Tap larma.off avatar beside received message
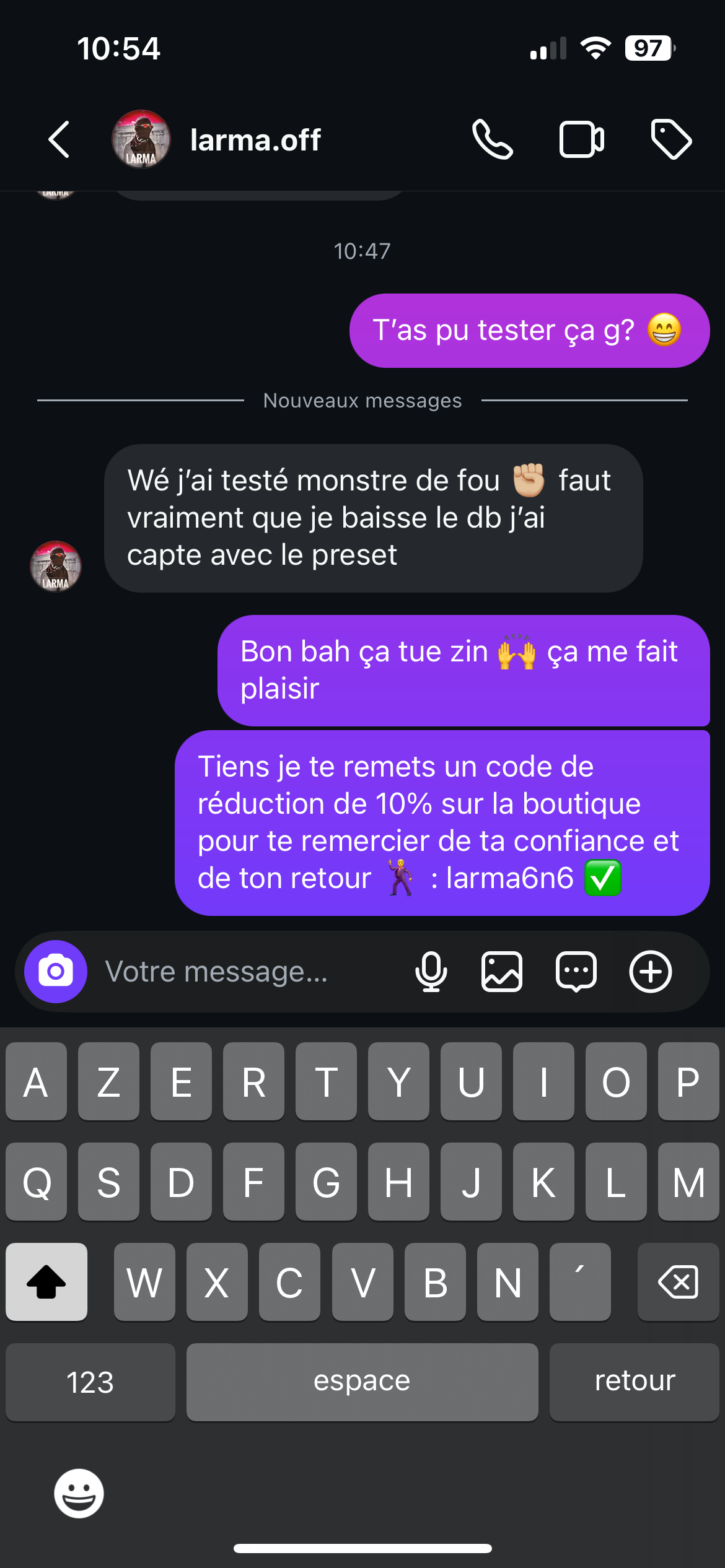Screen dimensions: 725x1568 56,566
